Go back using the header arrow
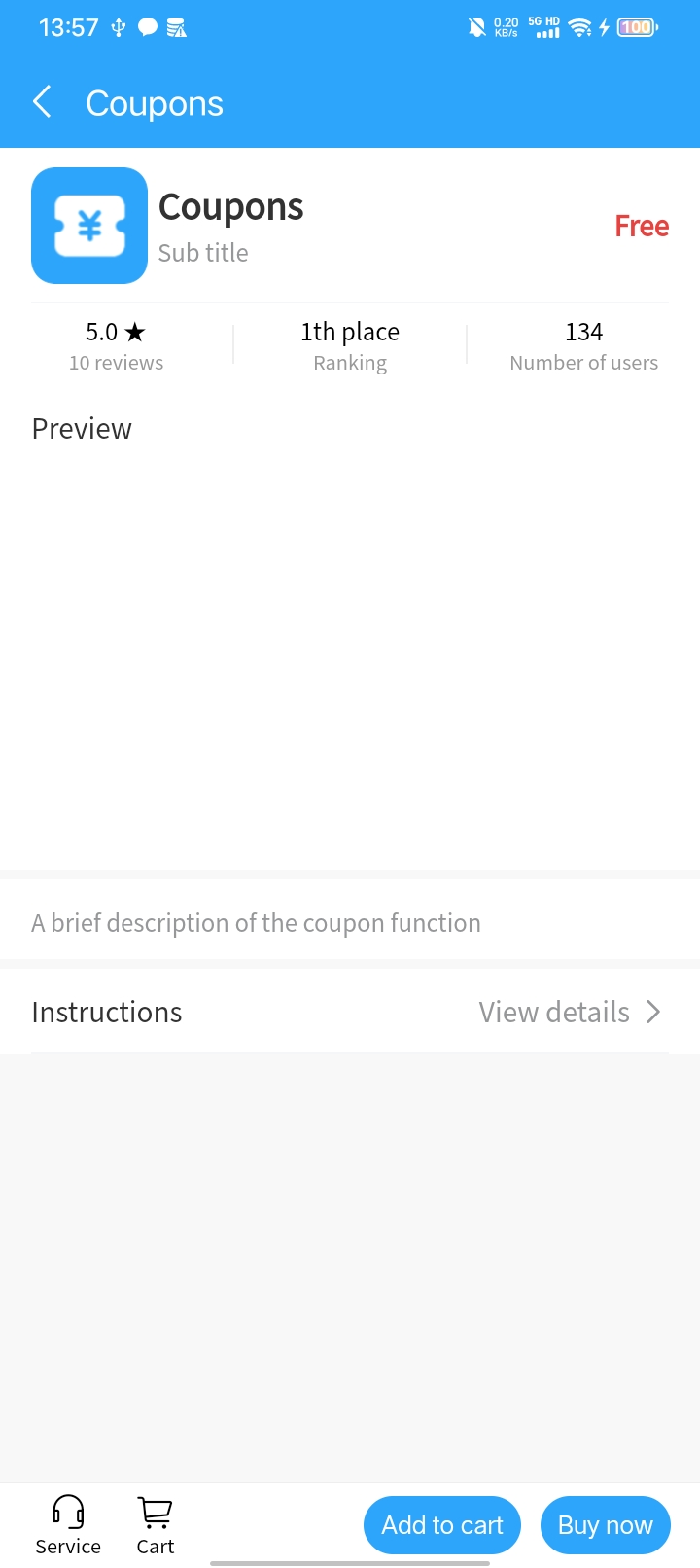 coord(42,102)
